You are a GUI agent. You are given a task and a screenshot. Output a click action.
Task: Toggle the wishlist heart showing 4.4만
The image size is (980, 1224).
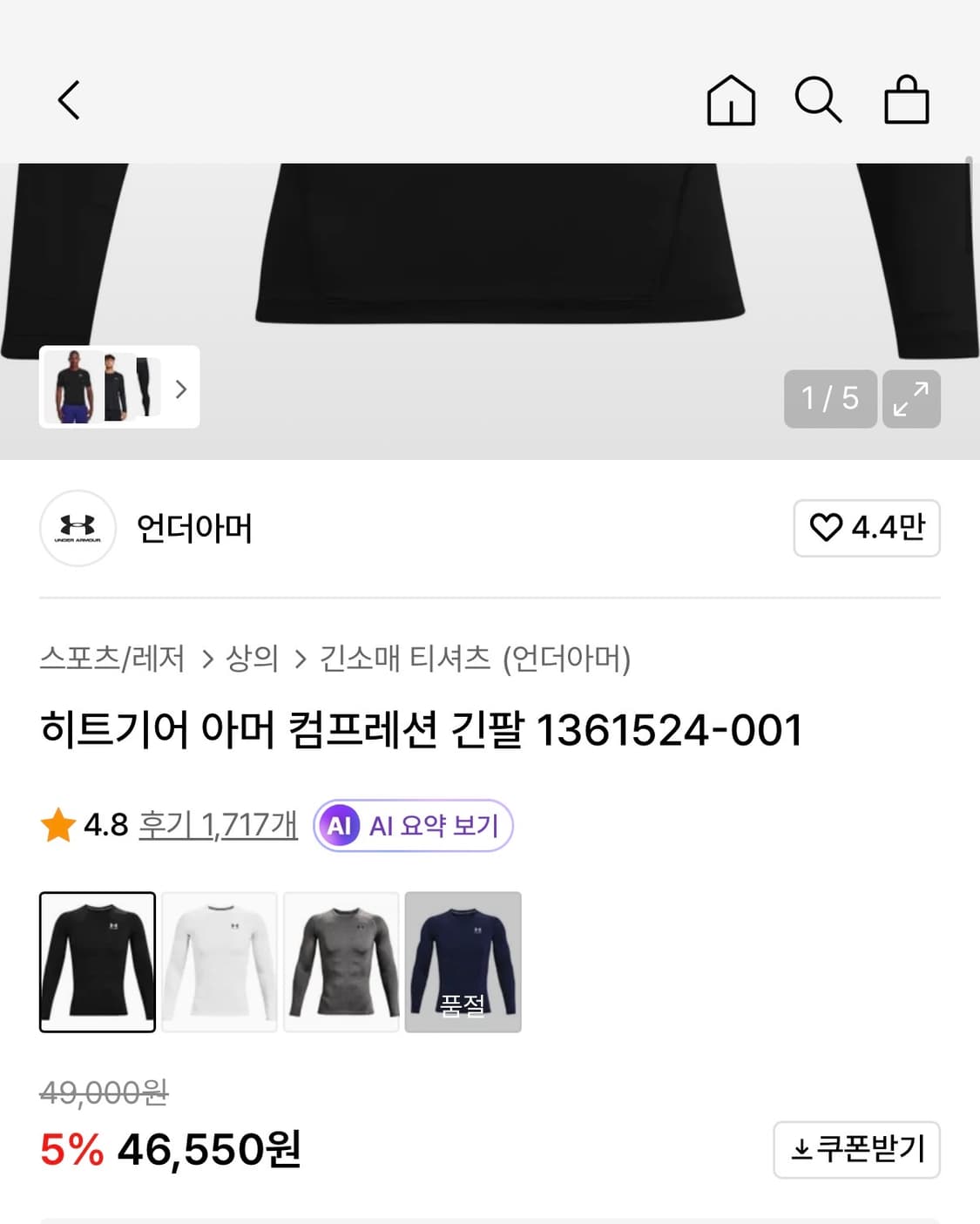click(x=866, y=529)
